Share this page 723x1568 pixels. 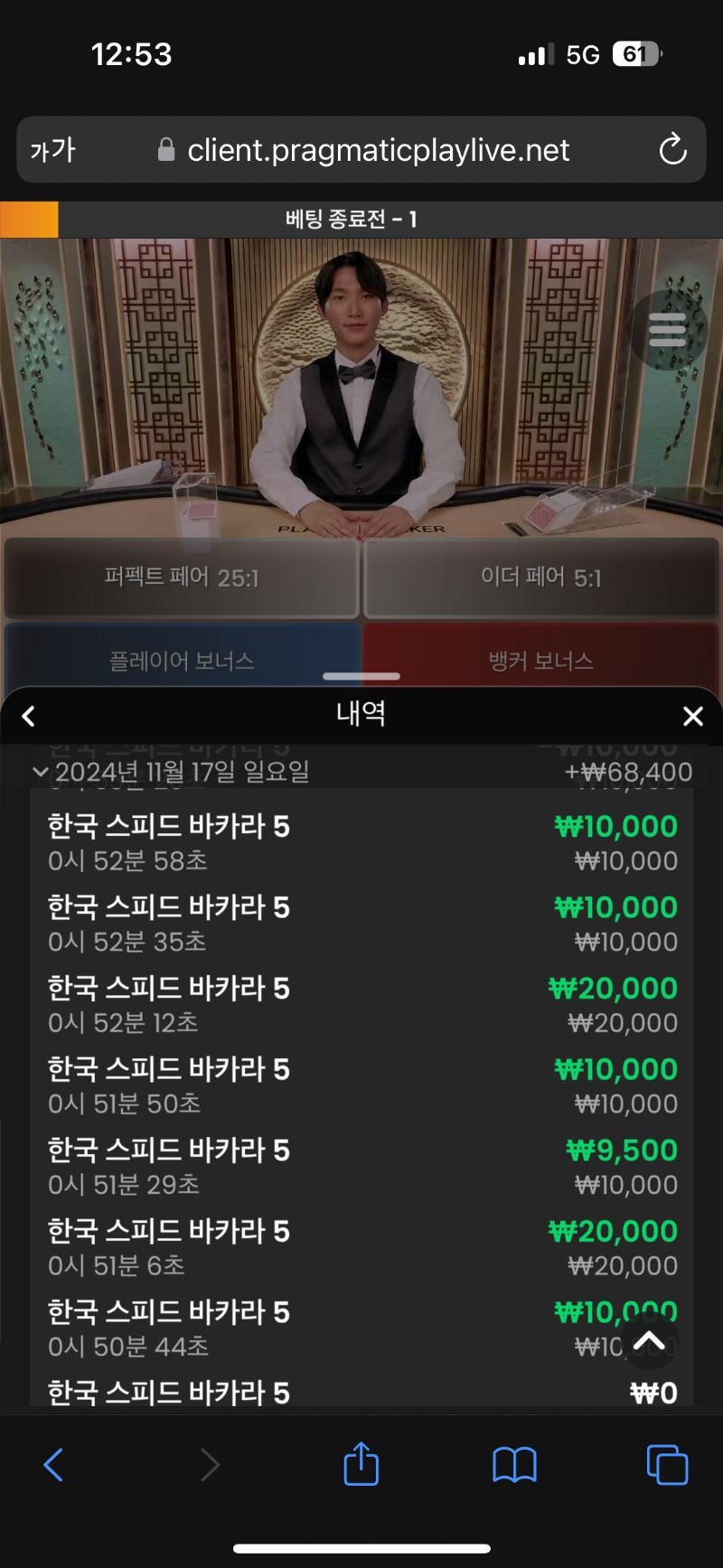(361, 1462)
